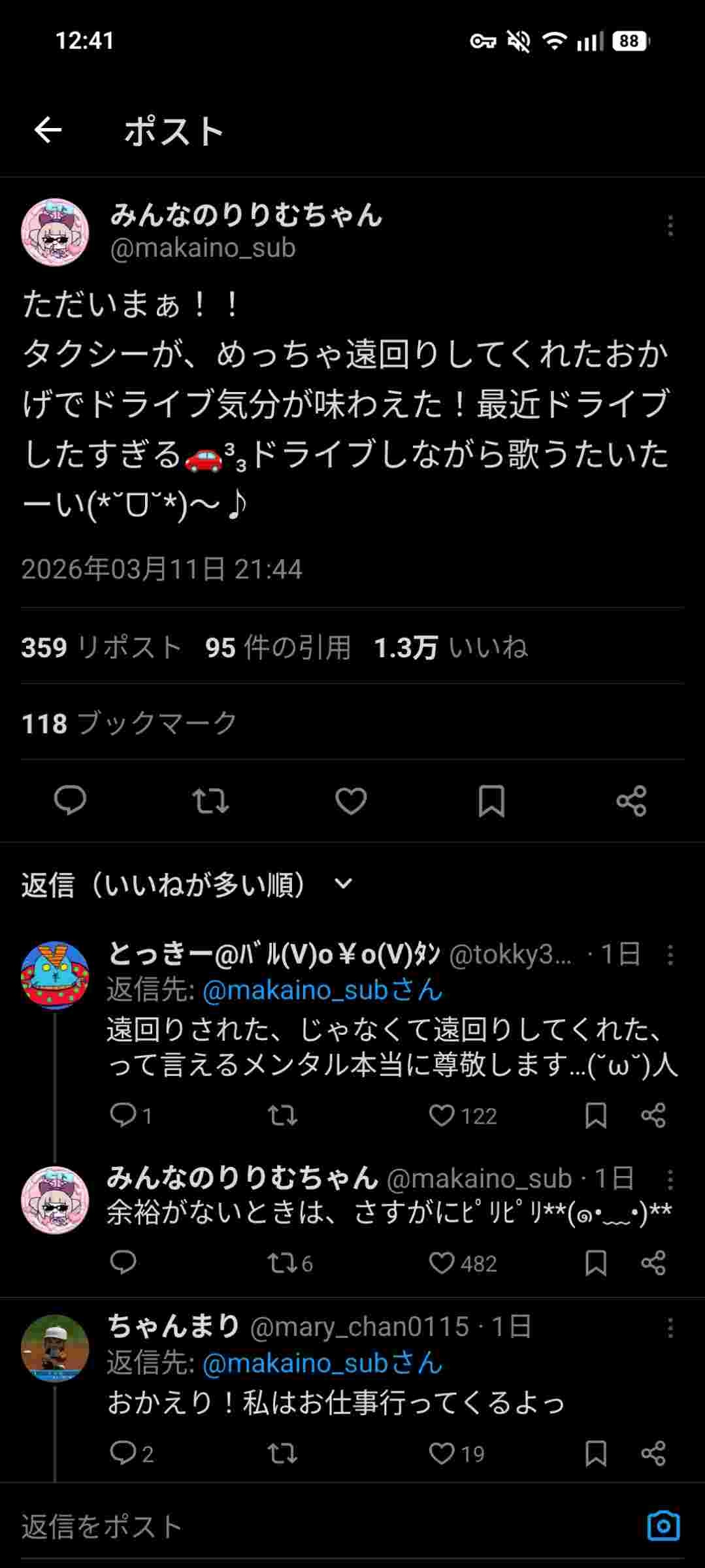Open みんなのりりむちゃん's profile avatar on main post

(55, 232)
